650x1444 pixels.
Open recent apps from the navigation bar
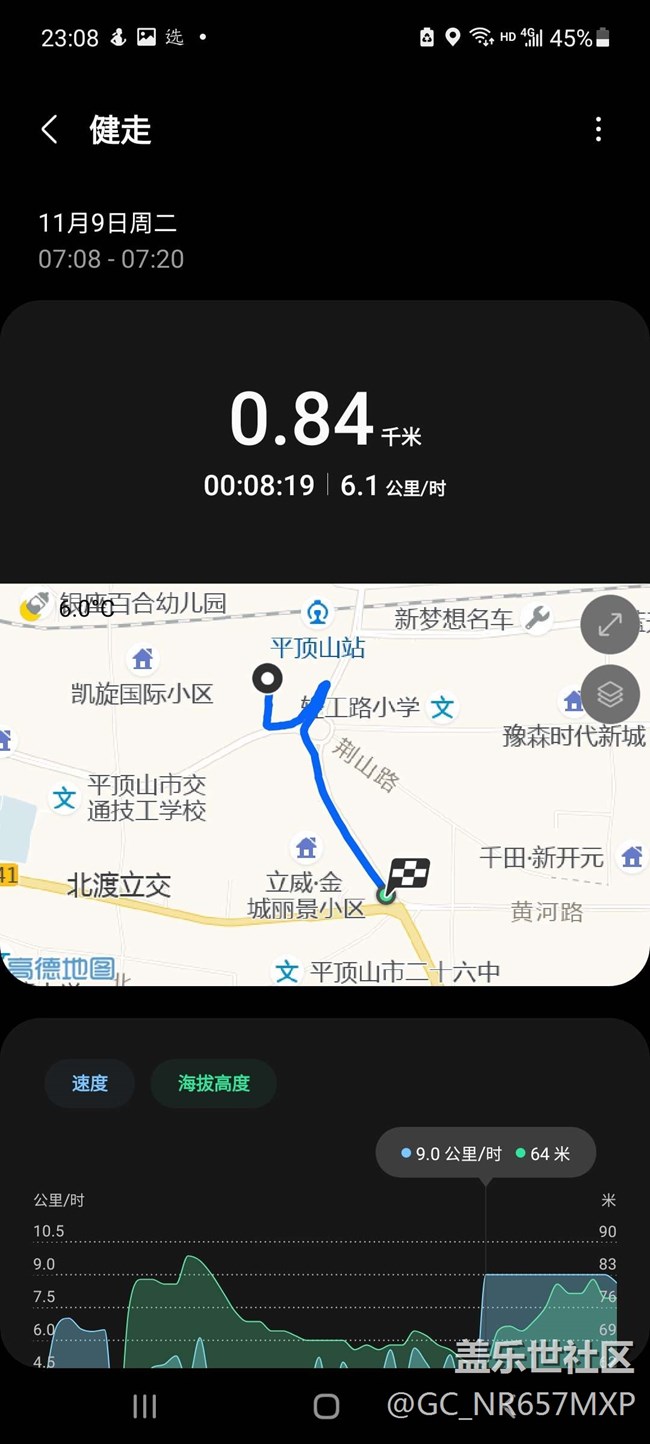point(145,1406)
